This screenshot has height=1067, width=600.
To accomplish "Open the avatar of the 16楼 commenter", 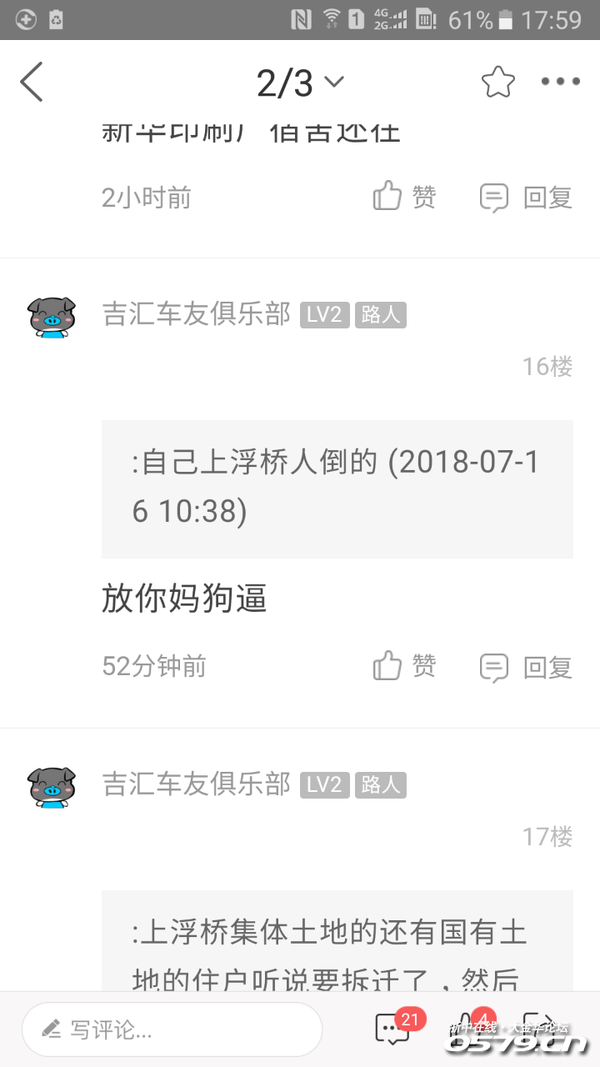I will pos(51,317).
